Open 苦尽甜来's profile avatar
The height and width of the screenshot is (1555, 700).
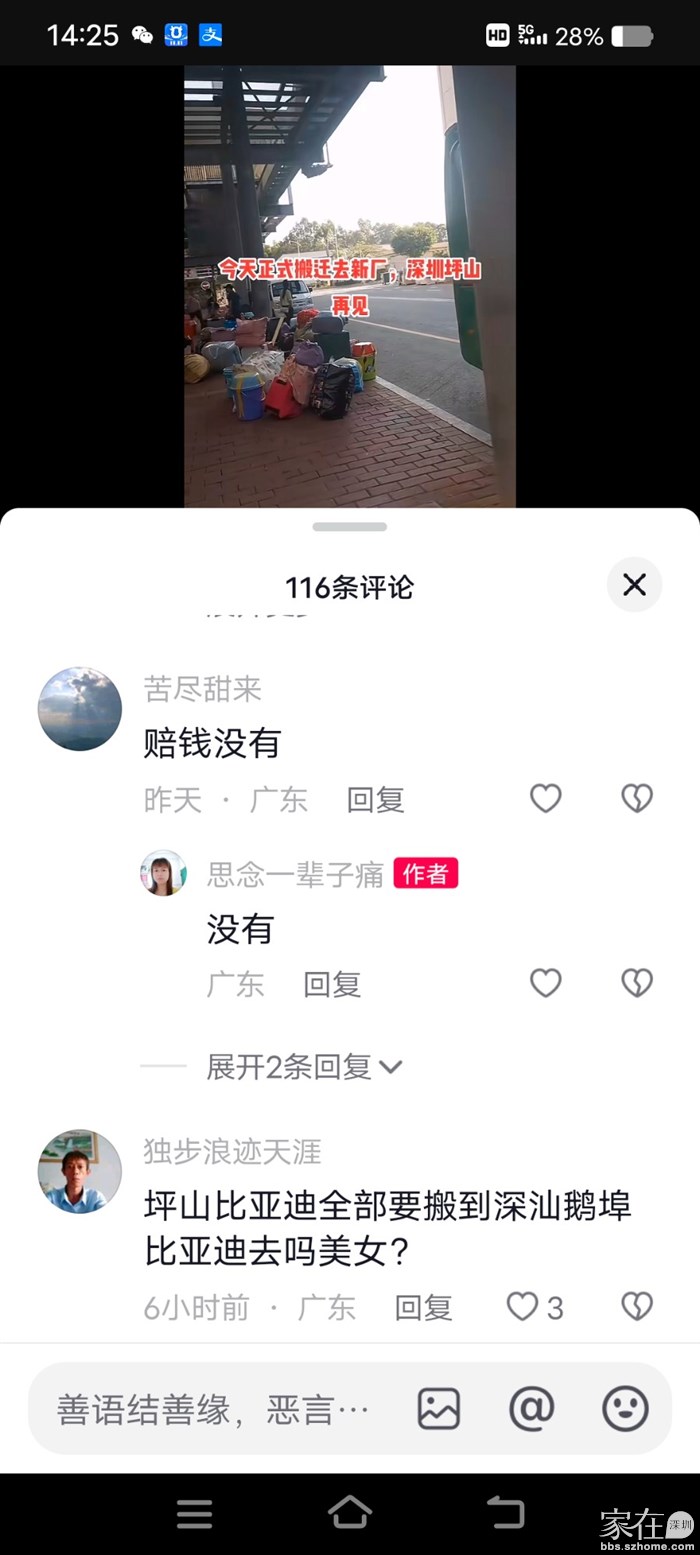click(x=80, y=709)
